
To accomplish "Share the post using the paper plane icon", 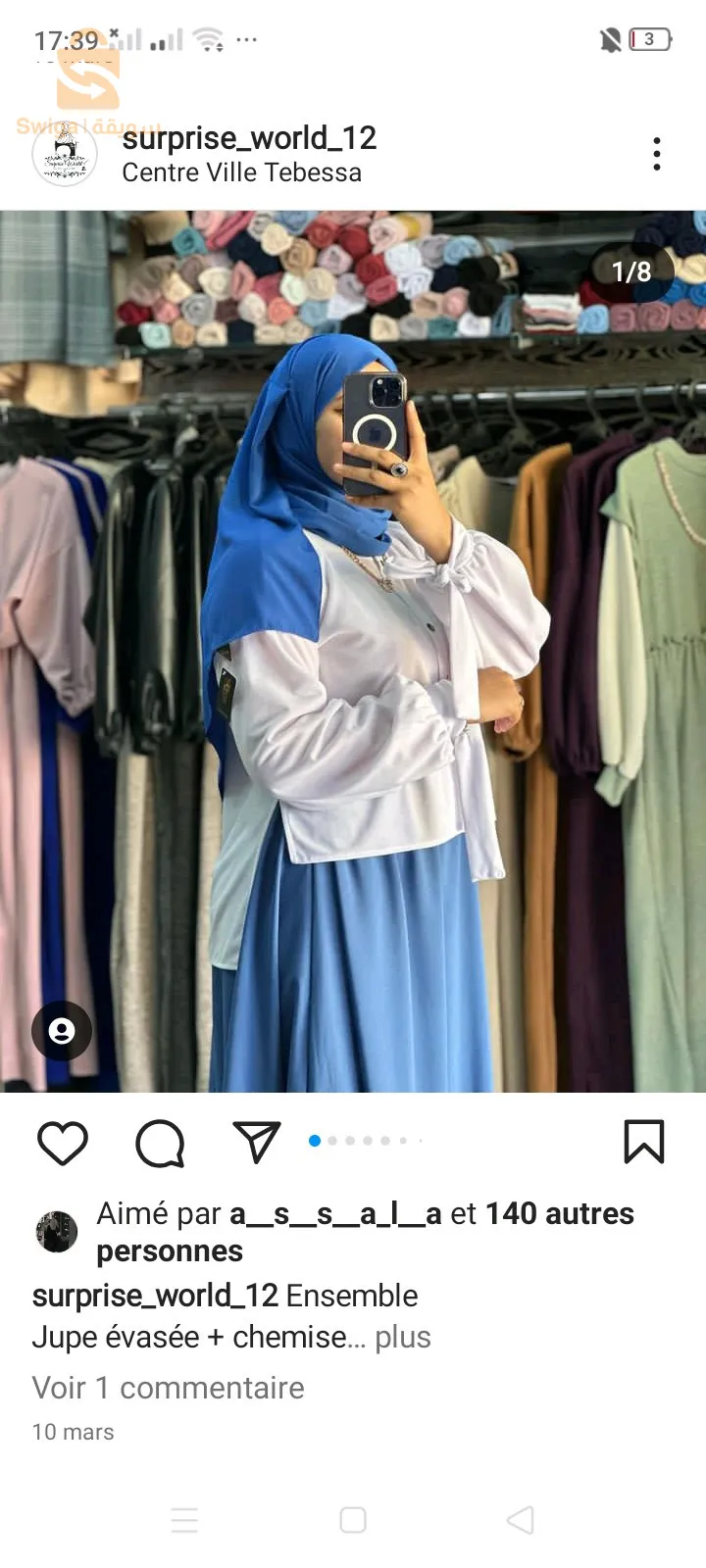I will pos(255,1141).
